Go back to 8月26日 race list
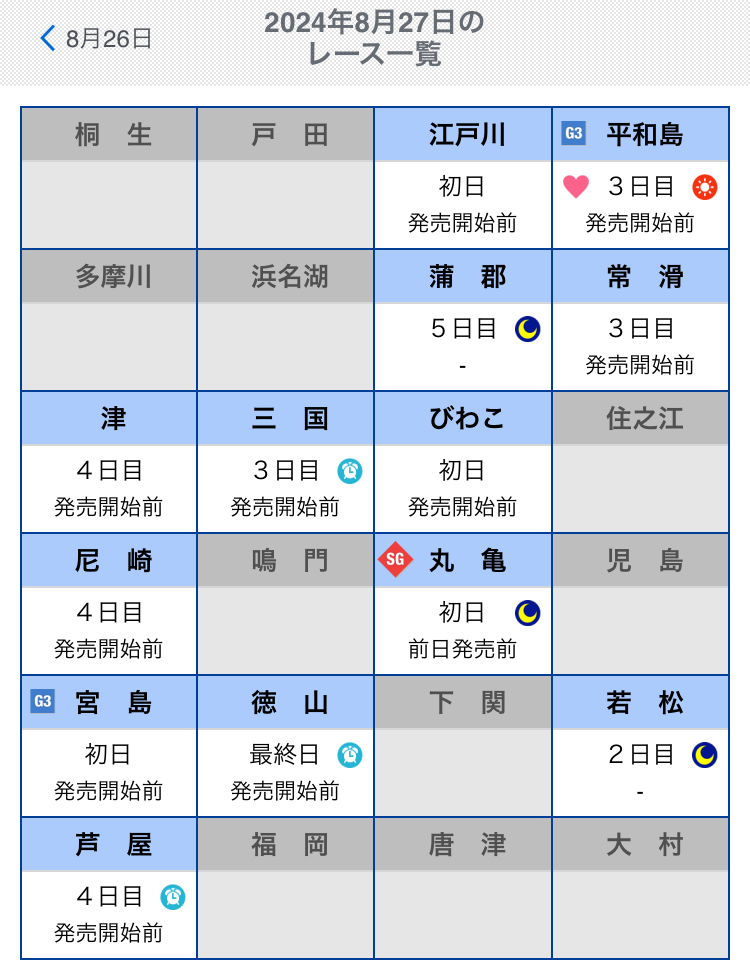The height and width of the screenshot is (977, 750). tap(96, 39)
